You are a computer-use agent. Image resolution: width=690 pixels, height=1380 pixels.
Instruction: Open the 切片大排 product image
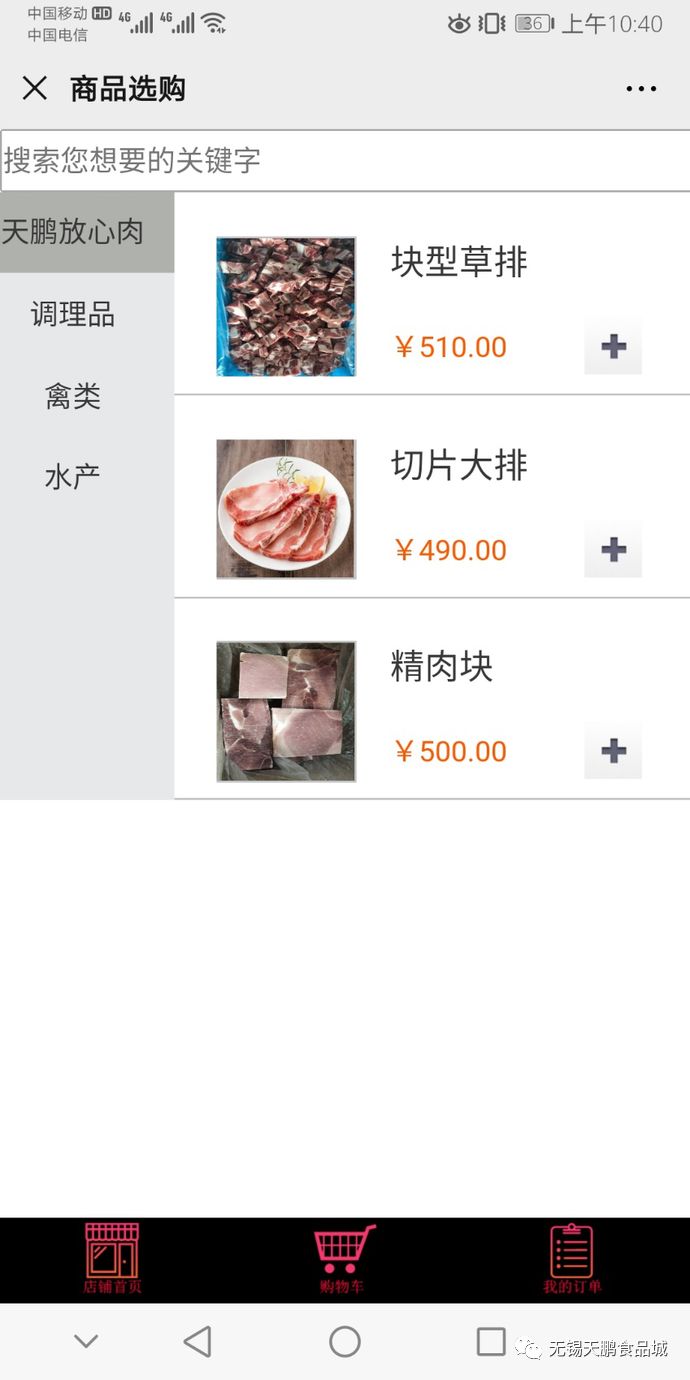pos(286,509)
